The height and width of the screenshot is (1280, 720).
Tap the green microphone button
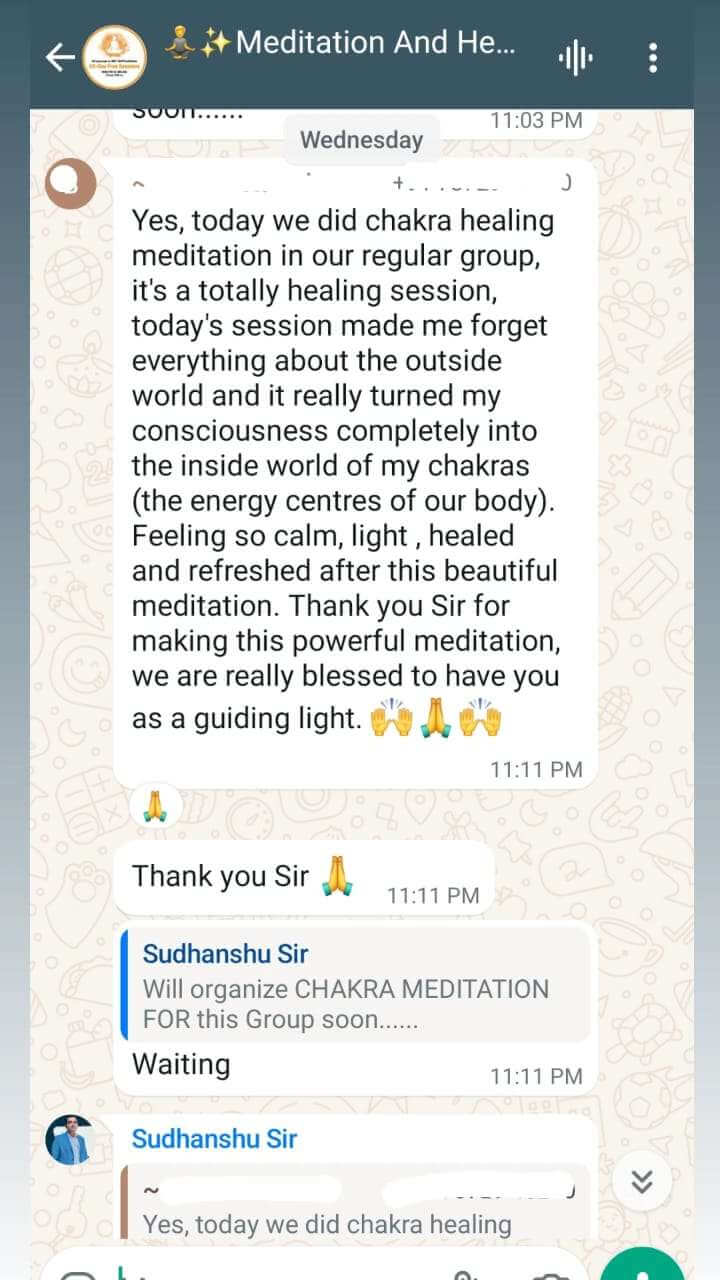pyautogui.click(x=651, y=1266)
